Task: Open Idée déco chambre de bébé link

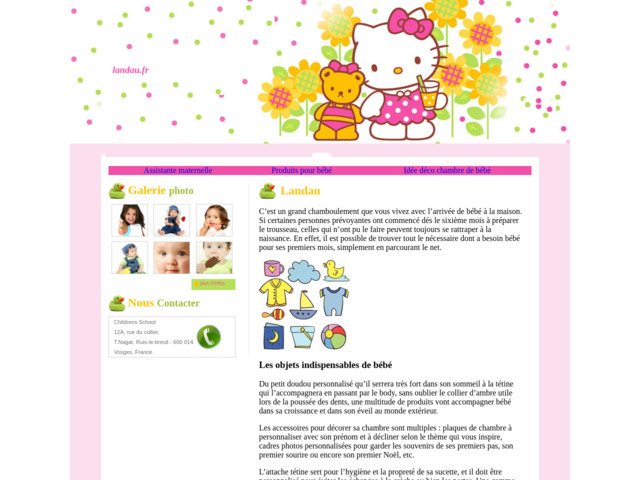Action: (x=447, y=171)
